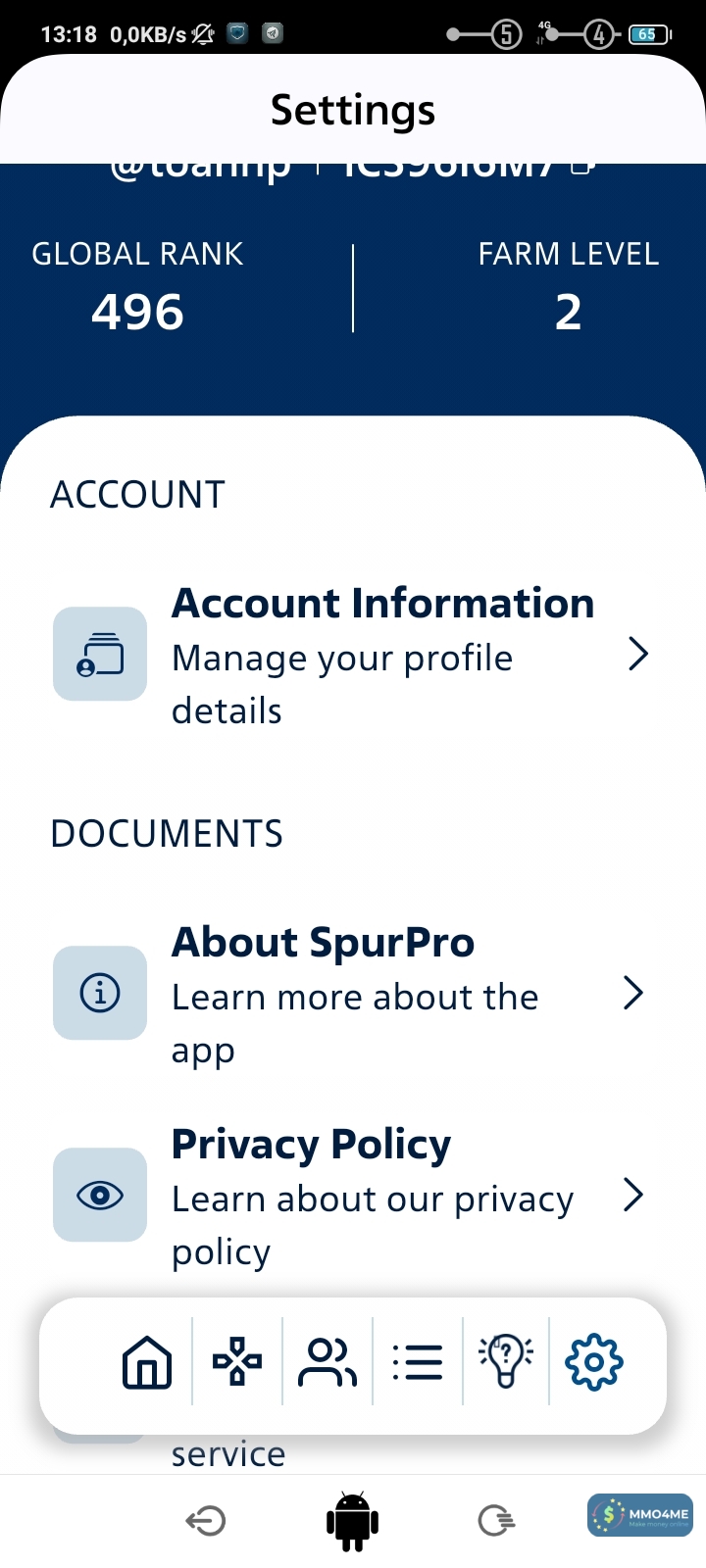View the Privacy Policy
The image size is (706, 1568).
coord(353,1196)
